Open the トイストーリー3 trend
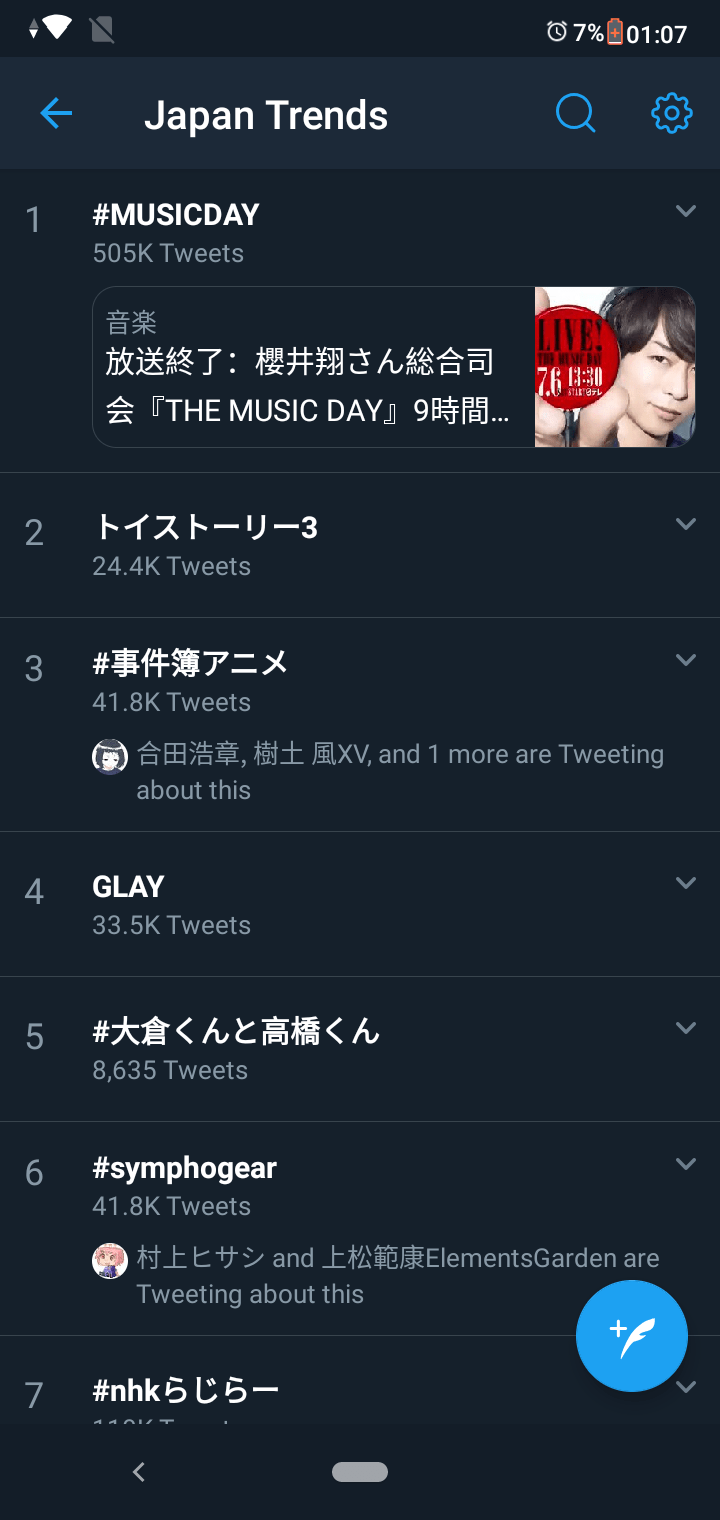 [205, 528]
